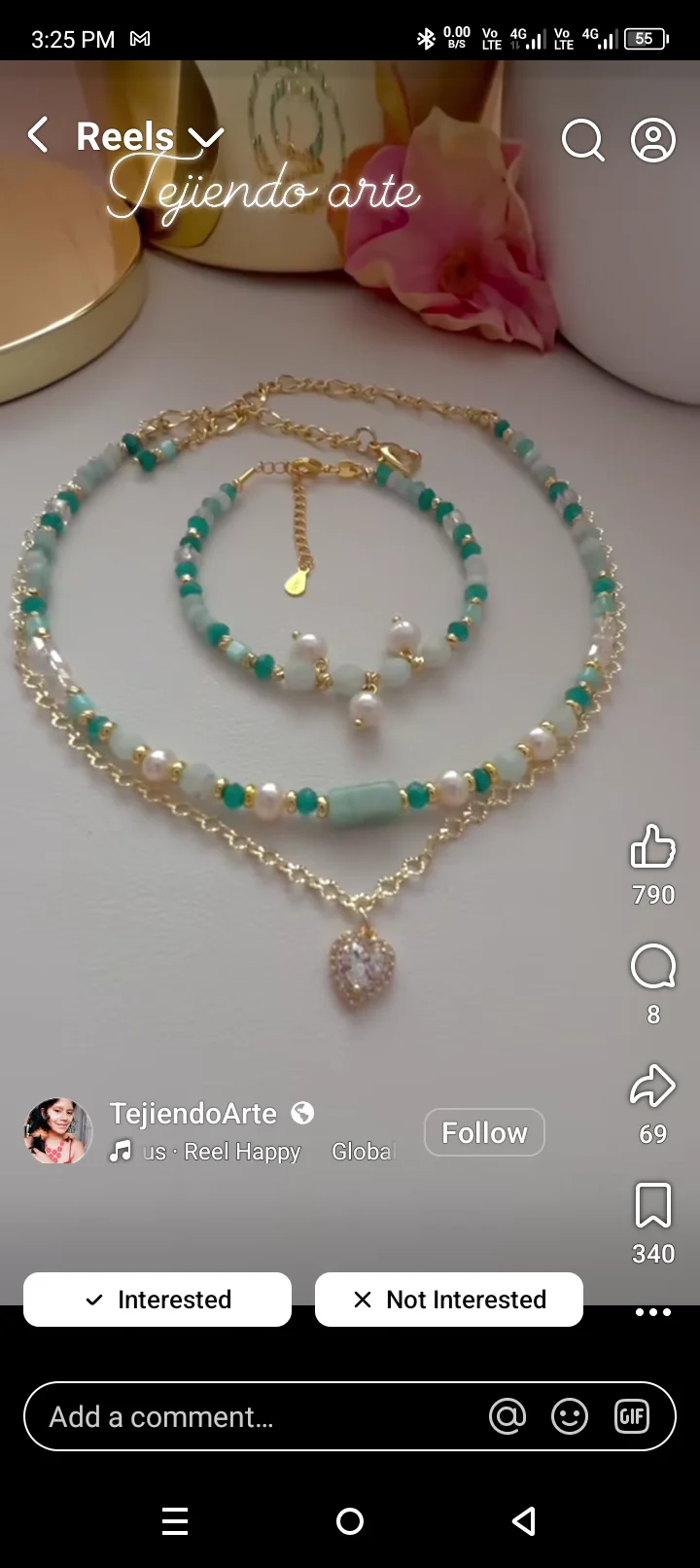
Task: Mark this reel as Interested
Action: tap(157, 1300)
